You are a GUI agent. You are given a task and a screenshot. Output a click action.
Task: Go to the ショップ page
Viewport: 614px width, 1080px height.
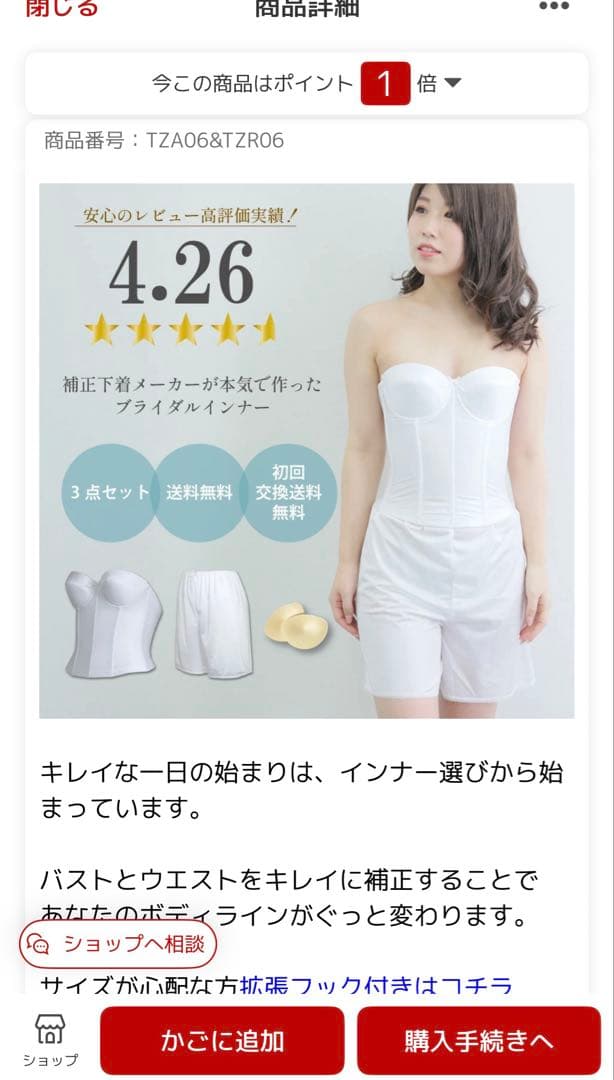click(50, 1040)
